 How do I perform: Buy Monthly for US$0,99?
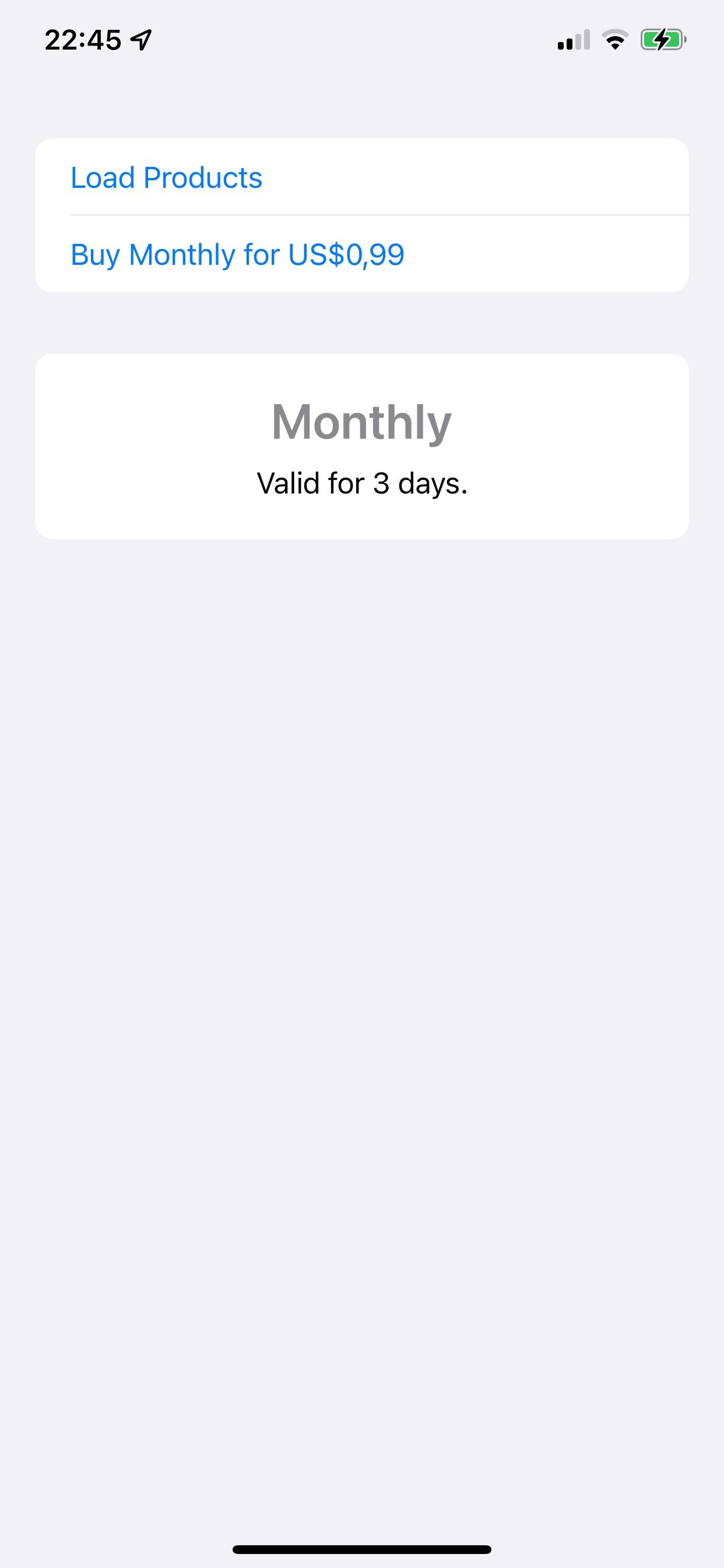(237, 254)
